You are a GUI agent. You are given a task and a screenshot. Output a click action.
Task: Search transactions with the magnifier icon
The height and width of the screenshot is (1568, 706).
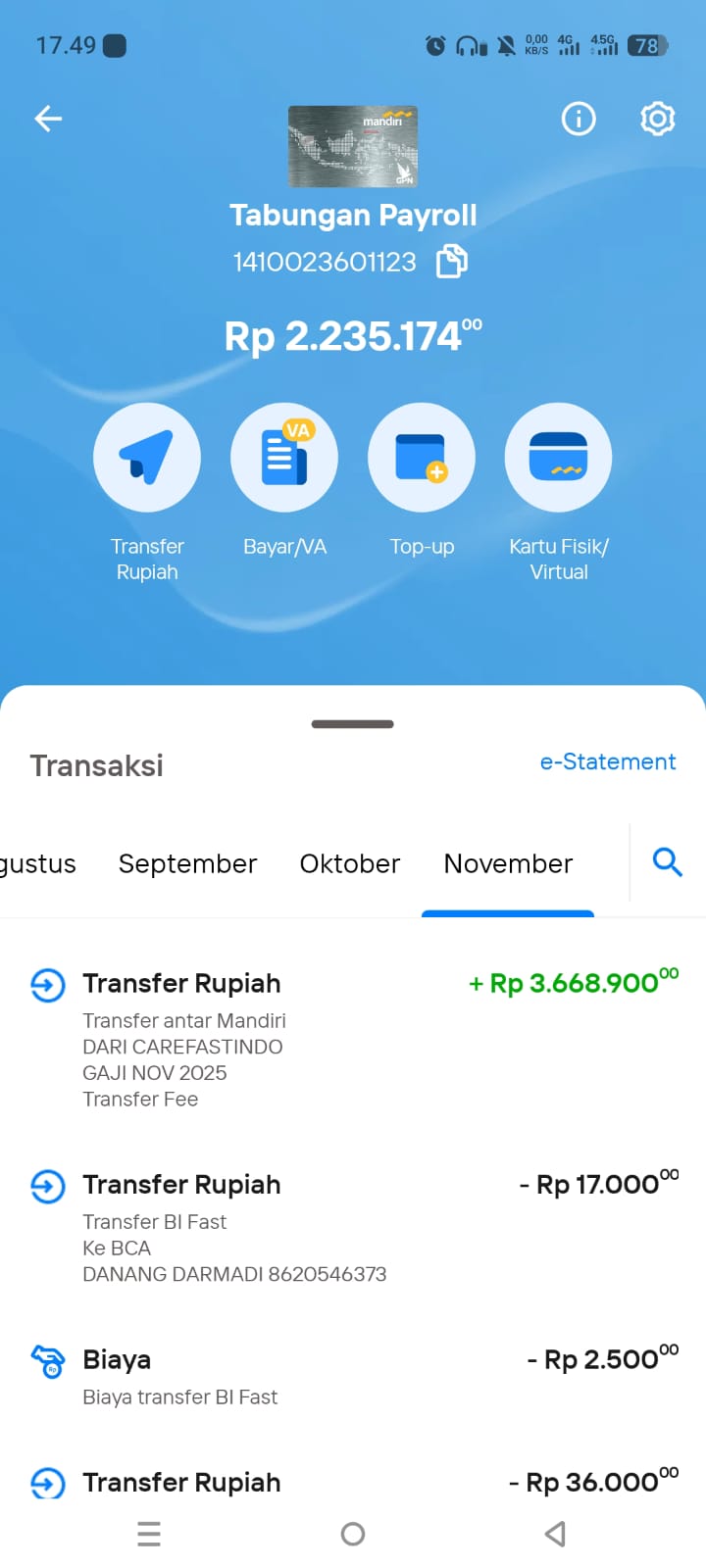[668, 862]
